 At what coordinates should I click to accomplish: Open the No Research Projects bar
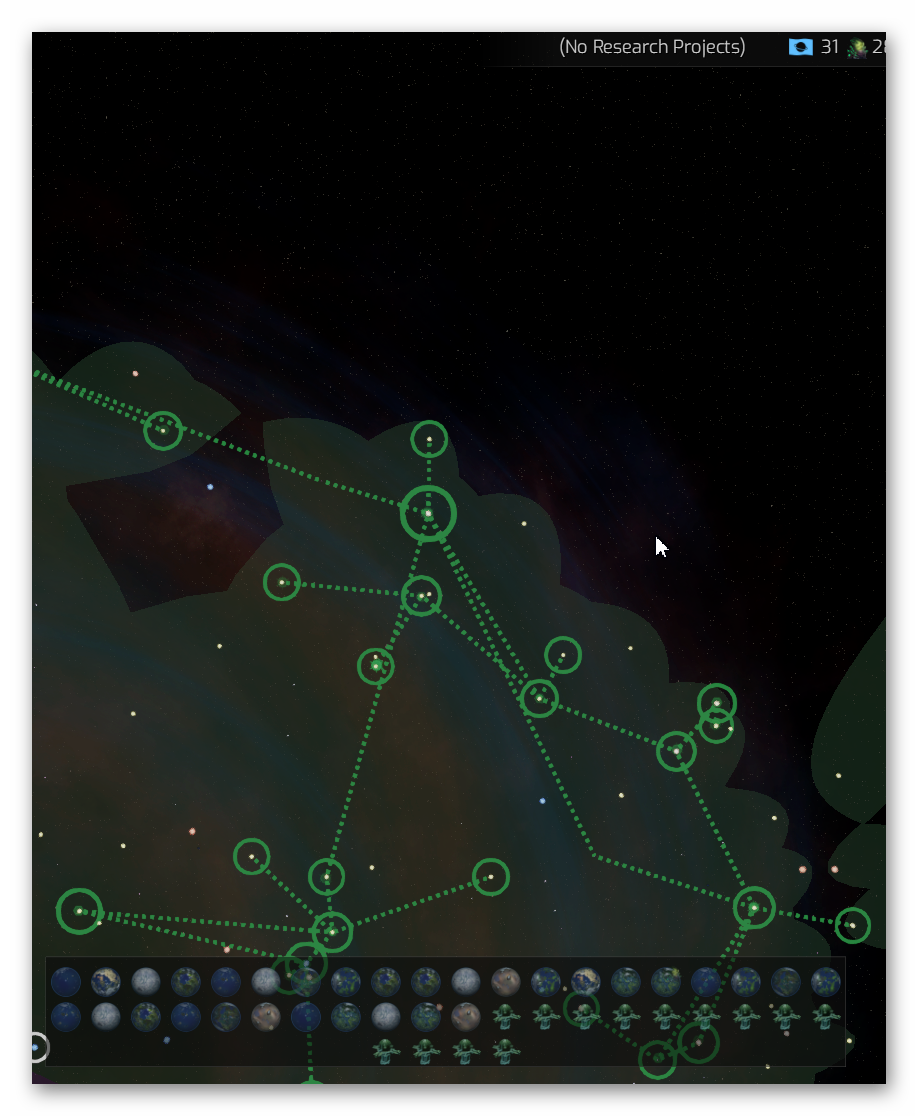(652, 47)
